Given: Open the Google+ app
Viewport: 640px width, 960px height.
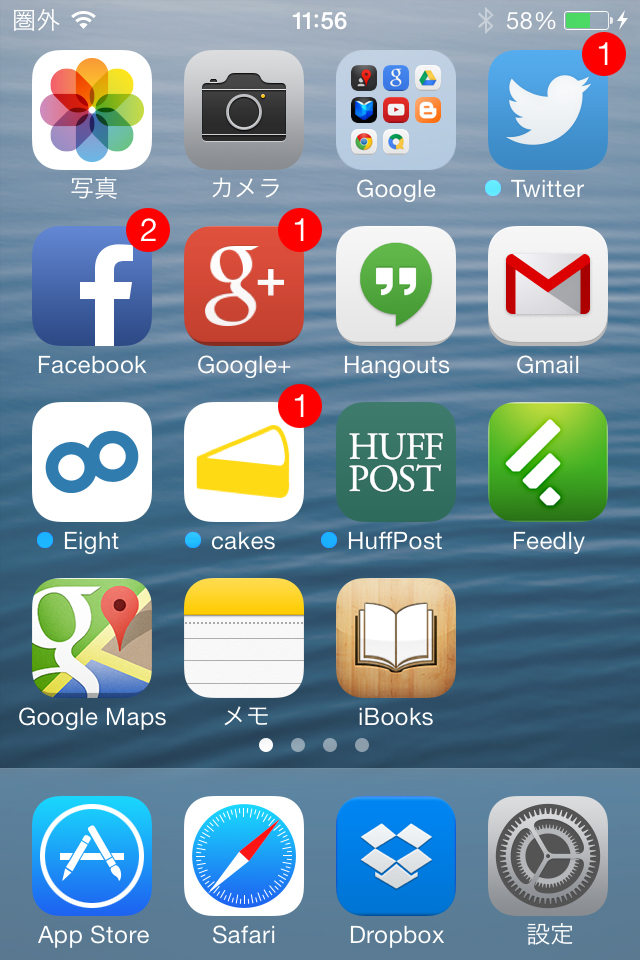Looking at the screenshot, I should coord(244,286).
